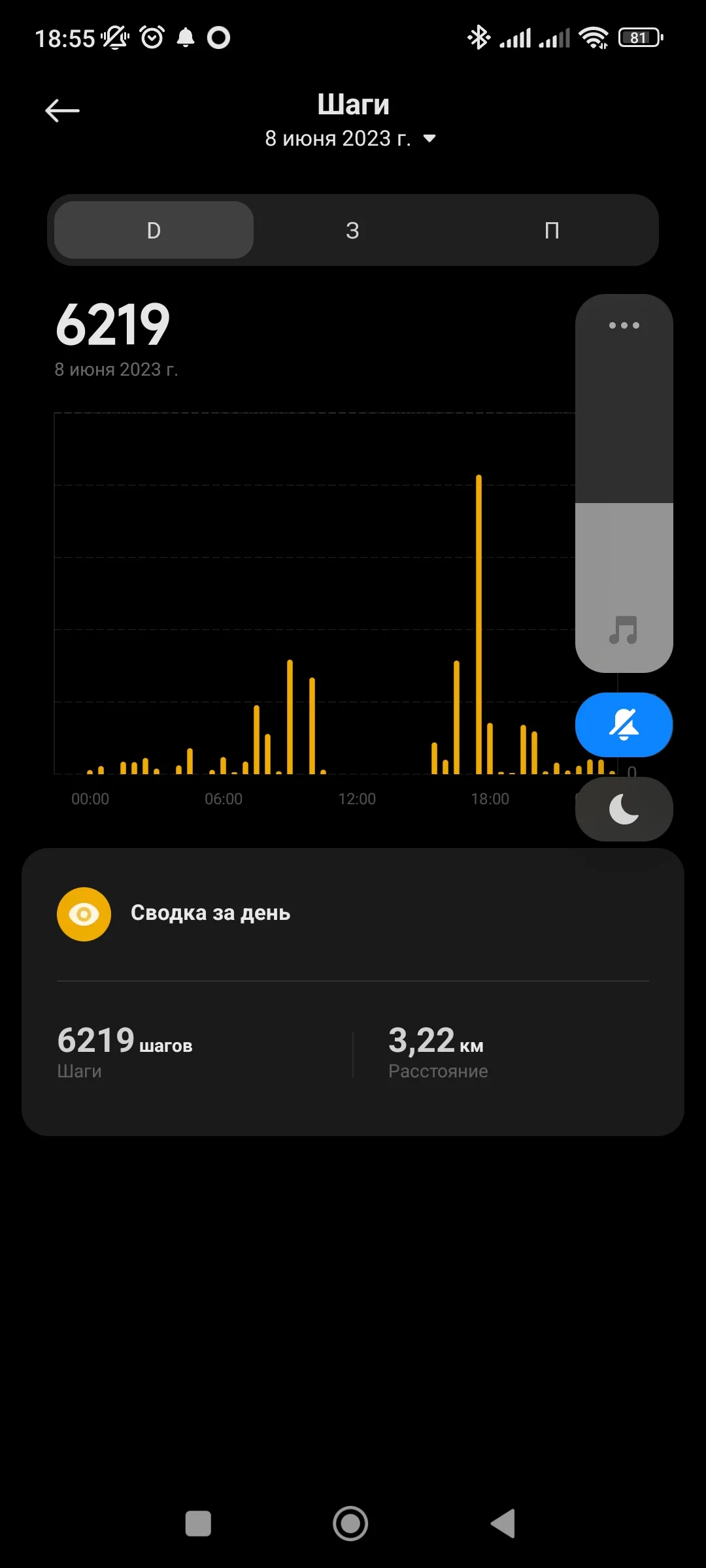Tap the Wi-Fi icon in the status bar
Viewport: 706px width, 1568px height.
pyautogui.click(x=594, y=37)
